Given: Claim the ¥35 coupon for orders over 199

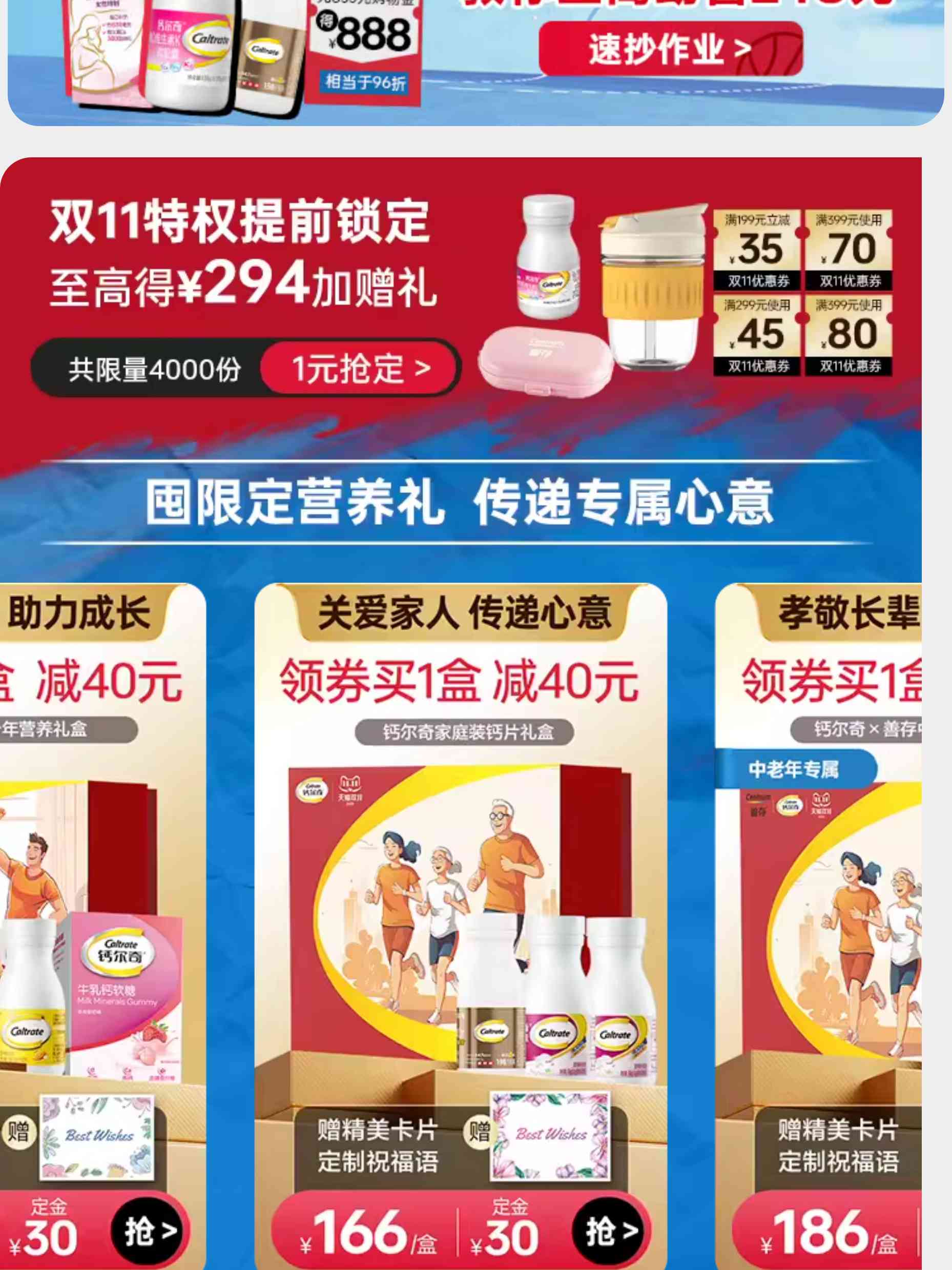Looking at the screenshot, I should pos(757,250).
